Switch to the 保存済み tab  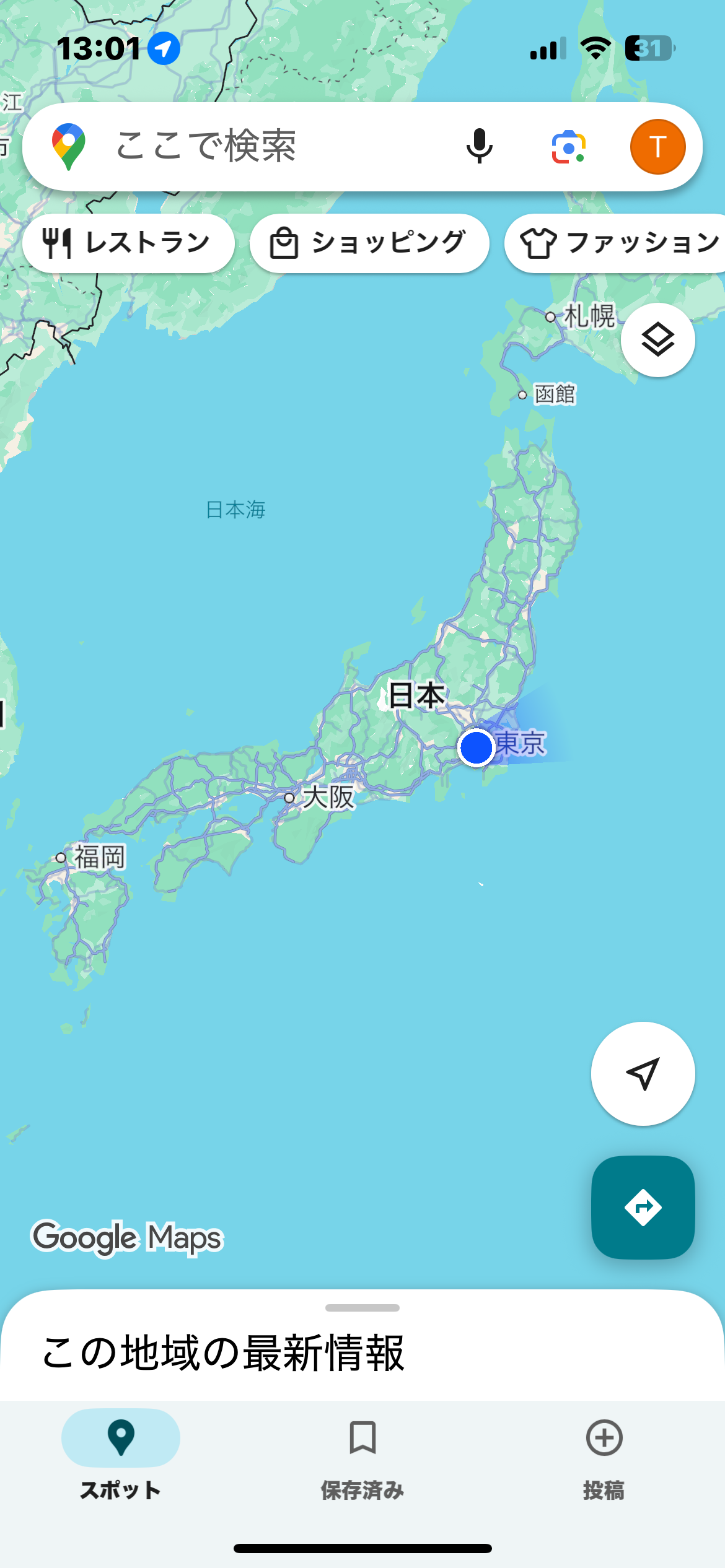pos(362,1453)
